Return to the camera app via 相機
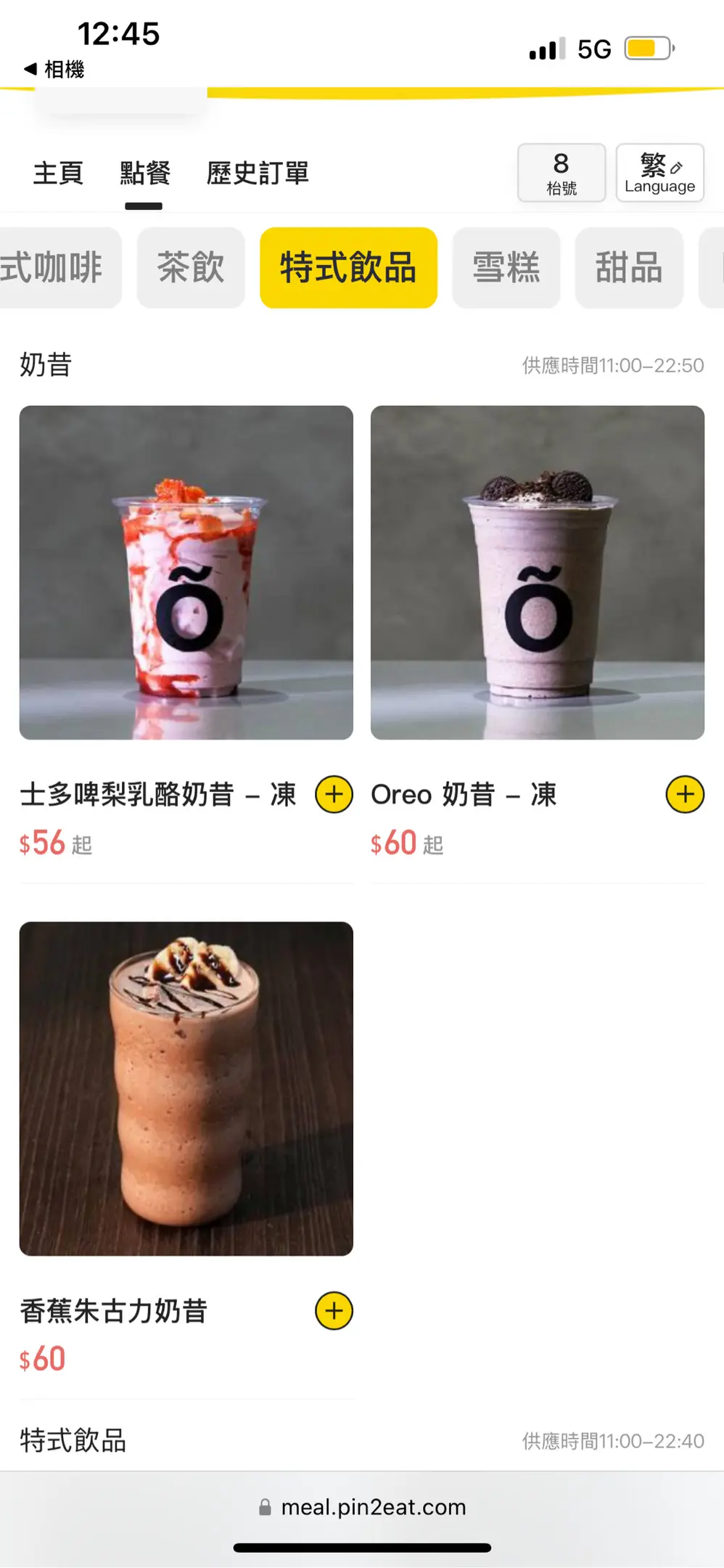The image size is (724, 1568). [x=54, y=69]
